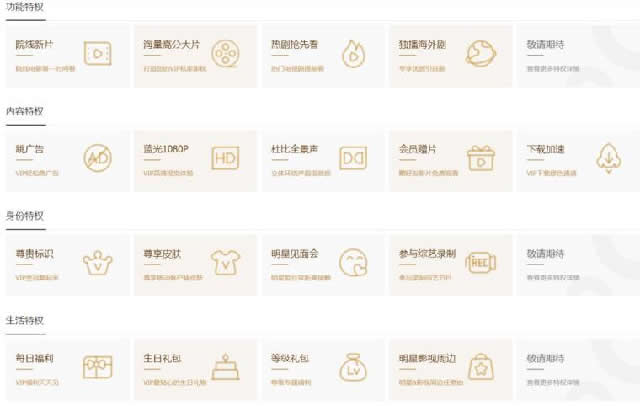Select the 会员赠片 card
The height and width of the screenshot is (406, 640).
tap(450, 160)
